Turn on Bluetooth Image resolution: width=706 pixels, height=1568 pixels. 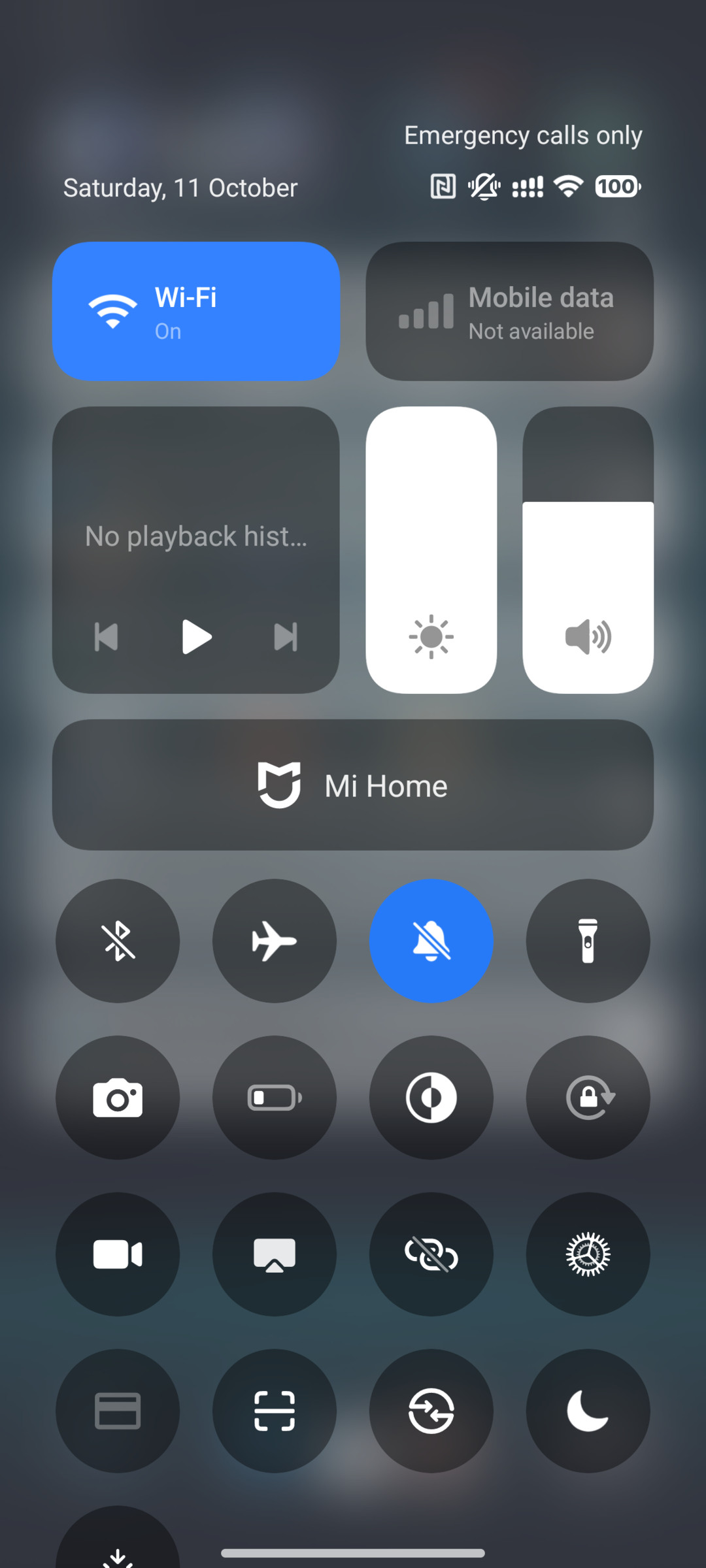pos(118,939)
